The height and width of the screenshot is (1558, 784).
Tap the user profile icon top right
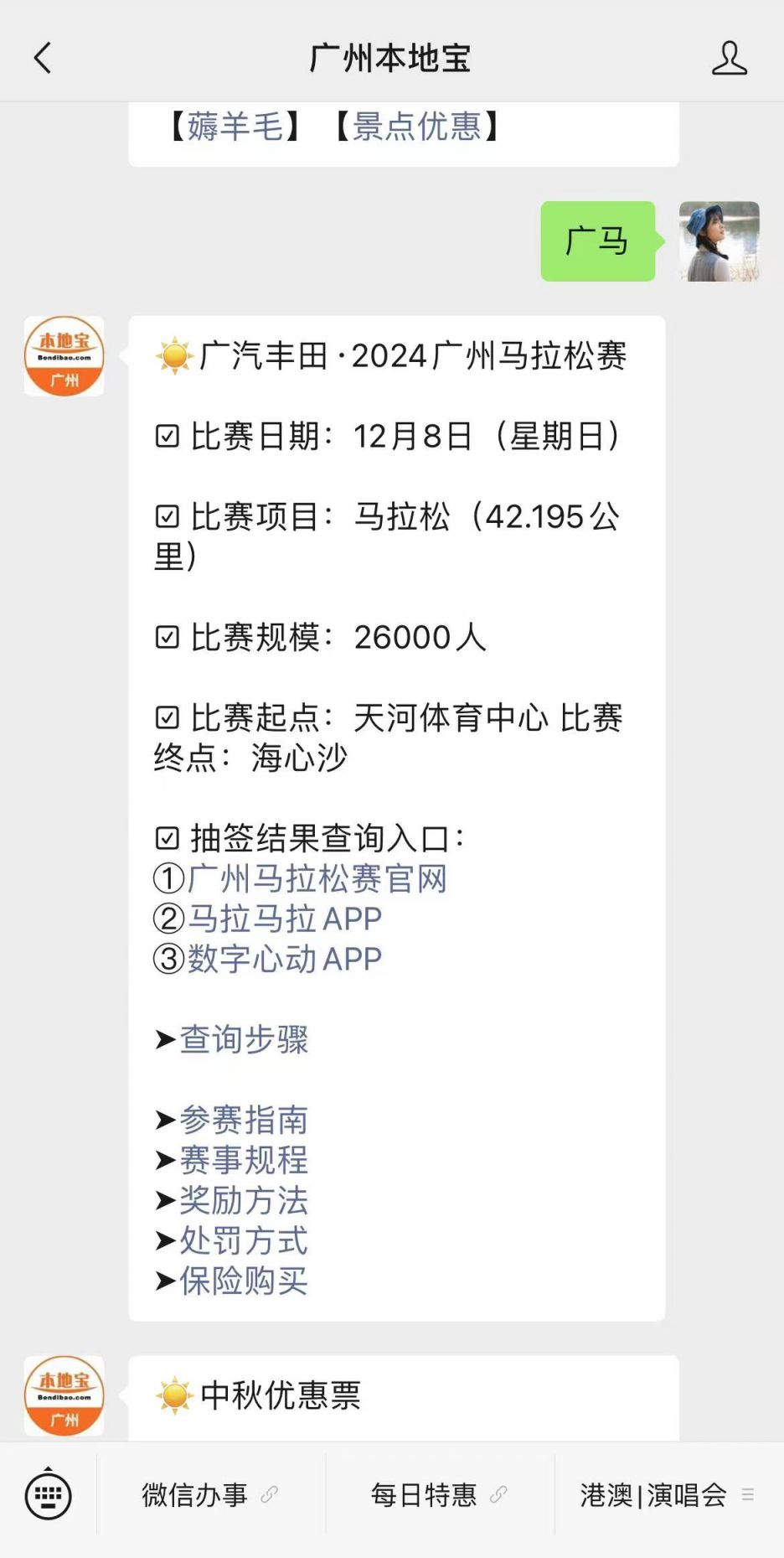click(730, 59)
